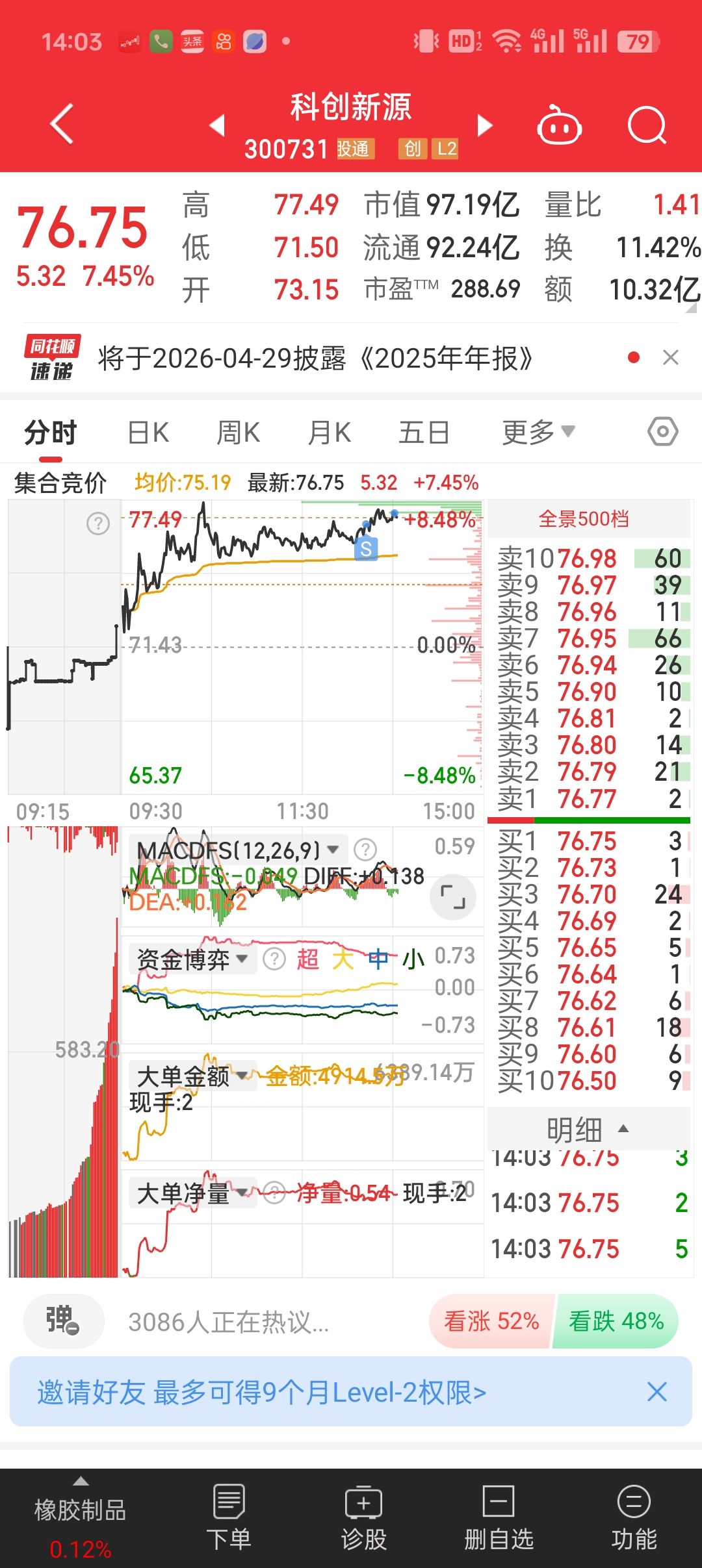Open chart settings hexagon icon
The image size is (702, 1568).
point(662,432)
